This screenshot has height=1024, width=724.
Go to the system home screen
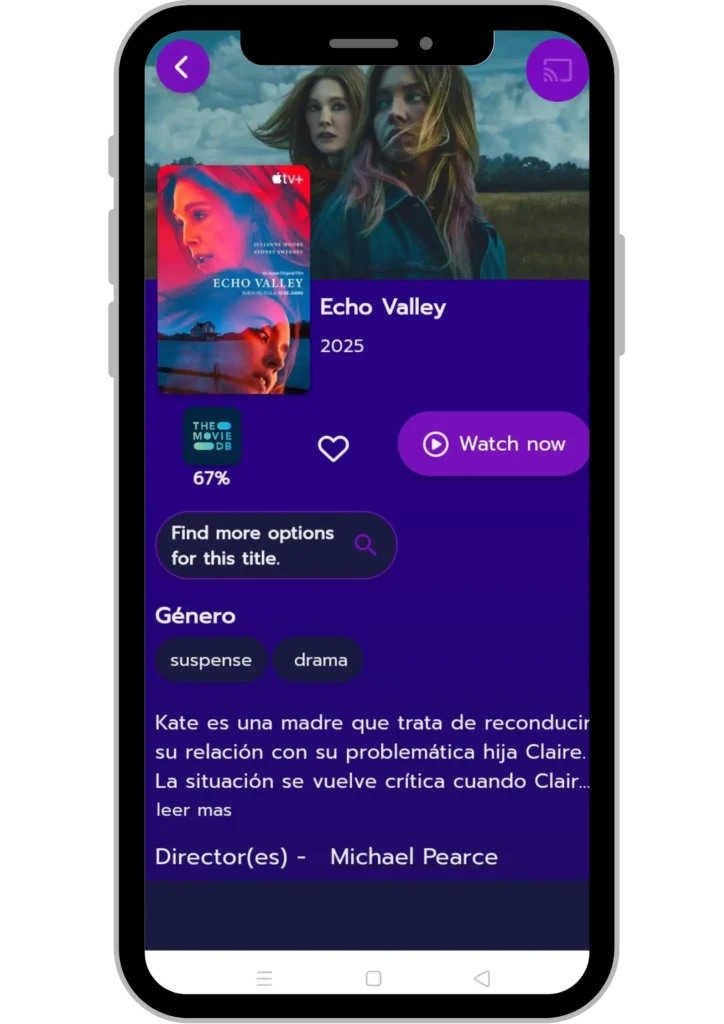(373, 978)
